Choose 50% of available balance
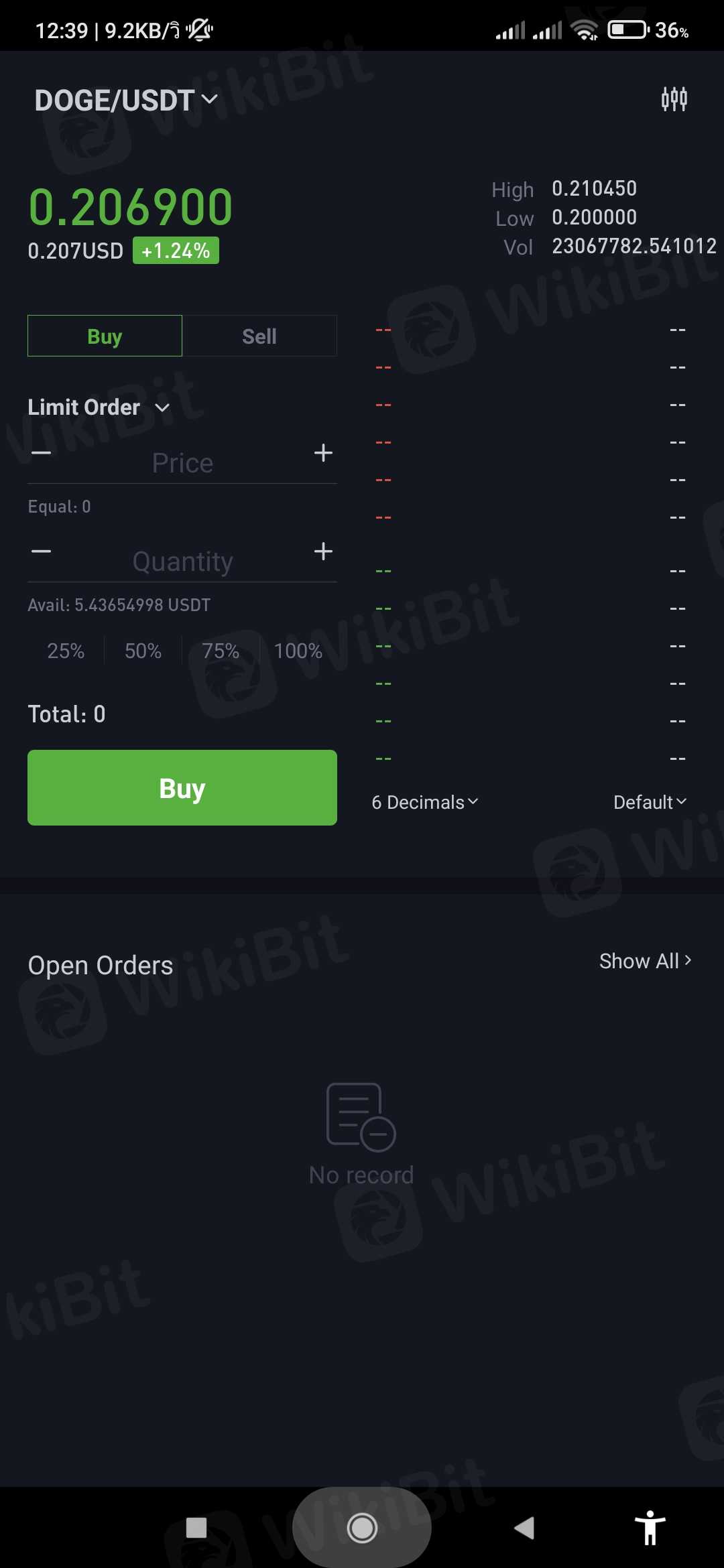 (x=143, y=651)
